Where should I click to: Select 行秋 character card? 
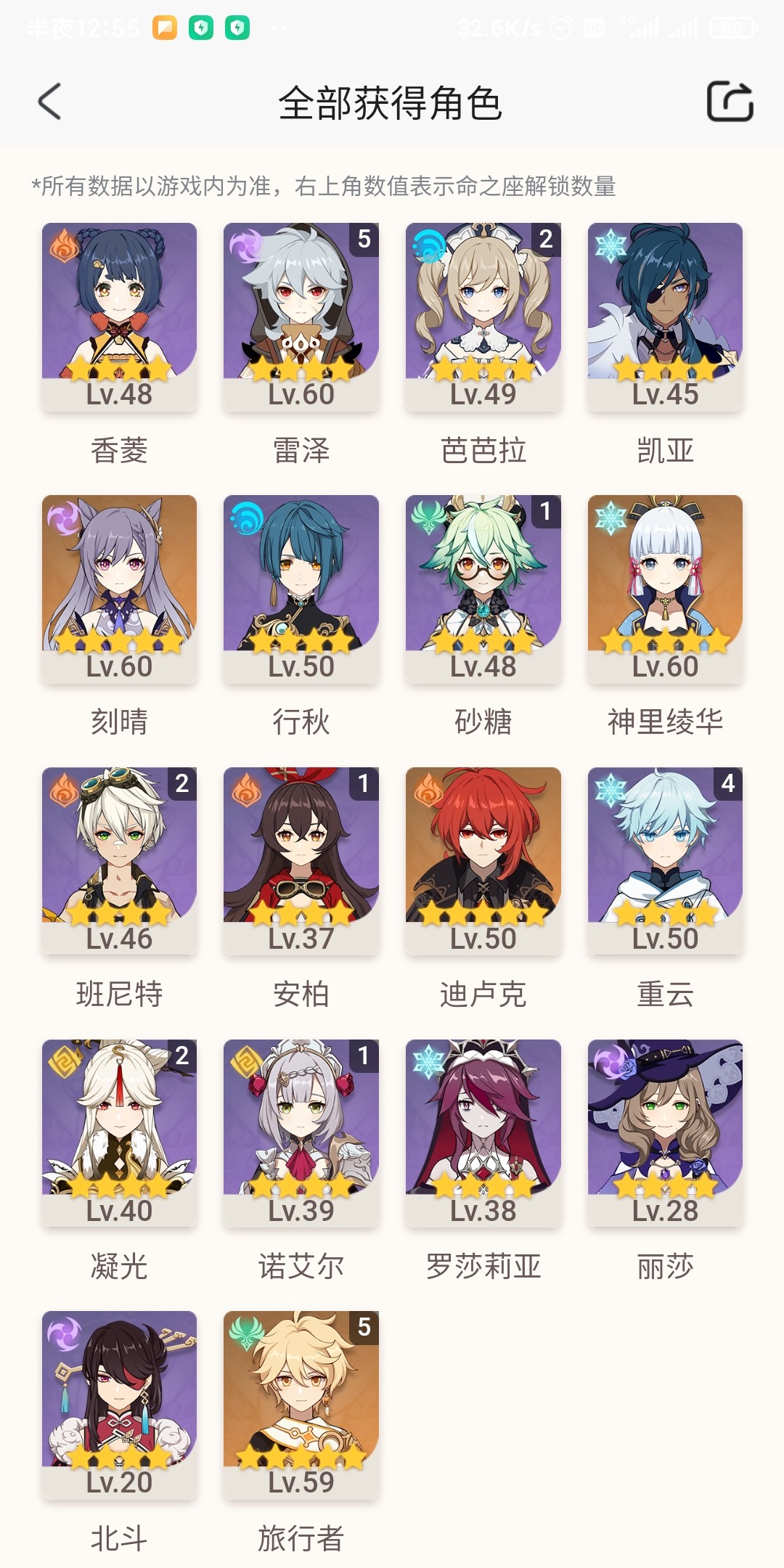(301, 589)
